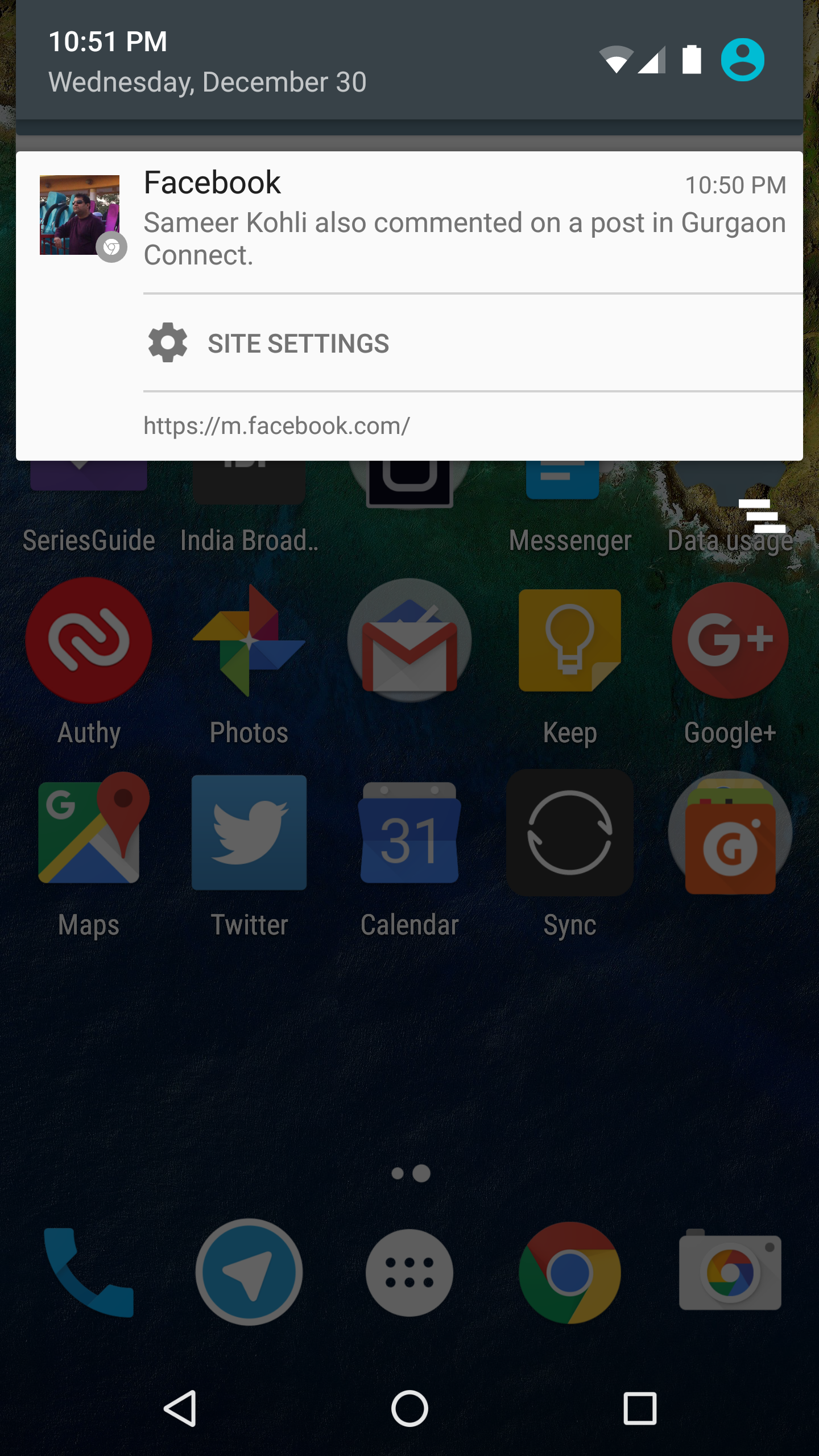Tap the user profile icon in the header
The image size is (819, 1456).
click(742, 60)
